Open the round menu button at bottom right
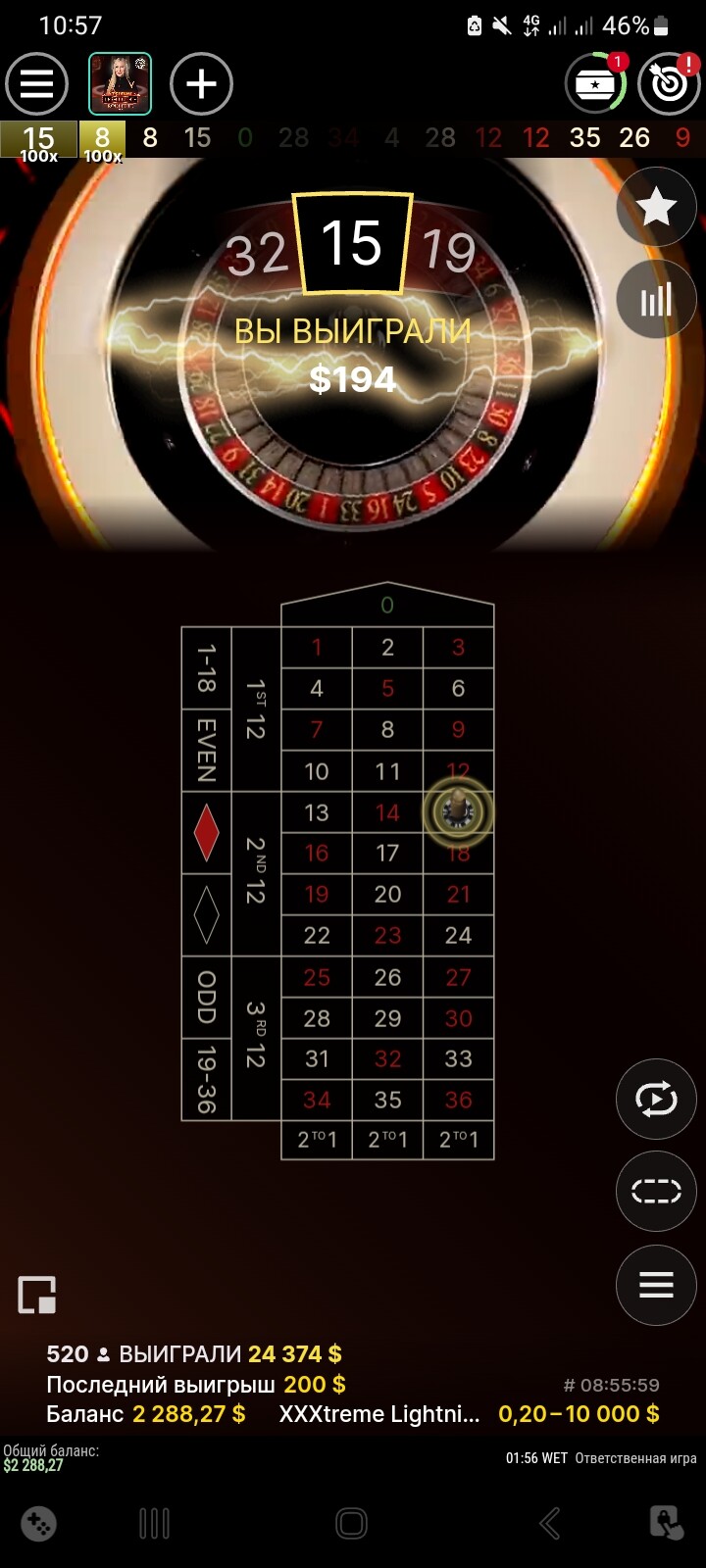Viewport: 706px width, 1568px height. click(656, 1284)
